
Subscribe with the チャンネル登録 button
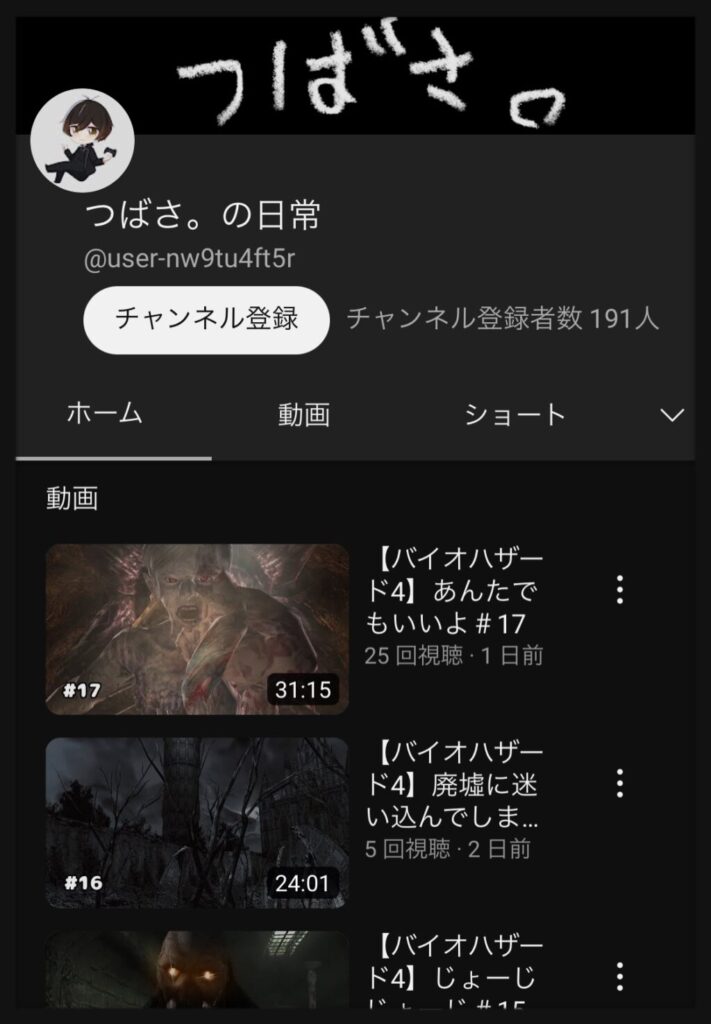(x=206, y=319)
